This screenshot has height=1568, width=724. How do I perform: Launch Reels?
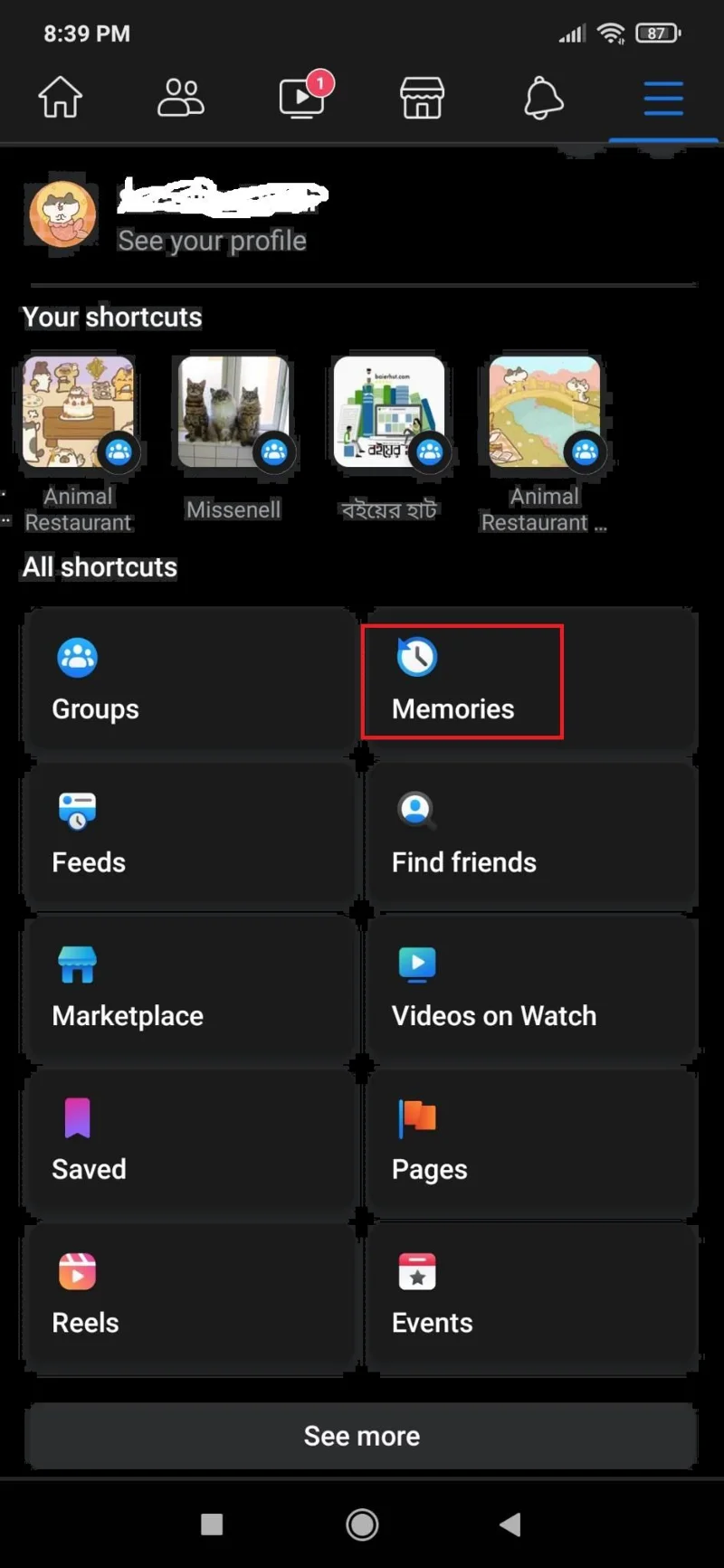coord(190,1296)
